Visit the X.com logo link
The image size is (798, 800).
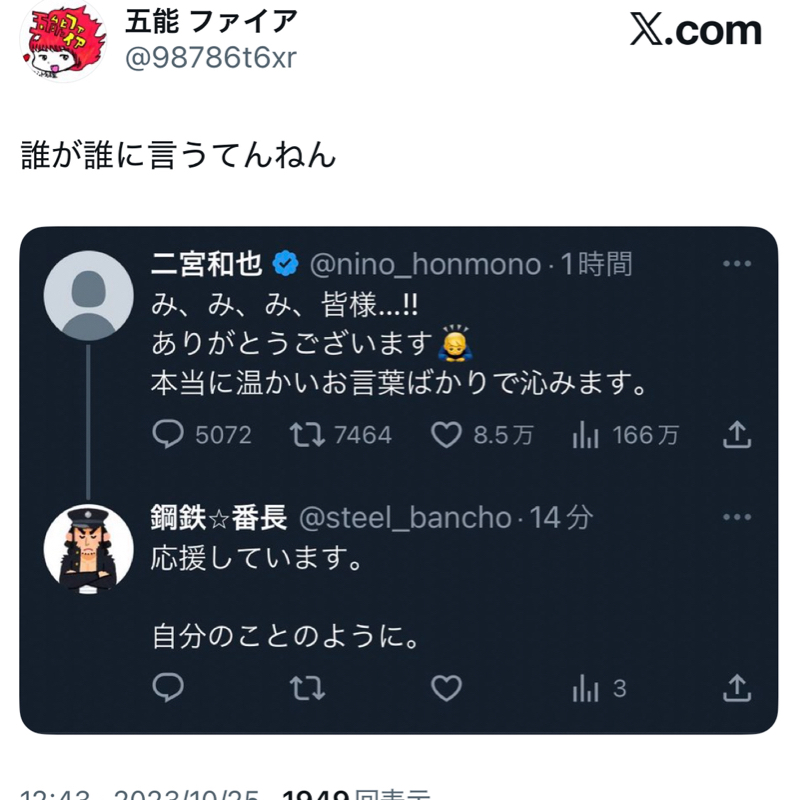coord(699,31)
